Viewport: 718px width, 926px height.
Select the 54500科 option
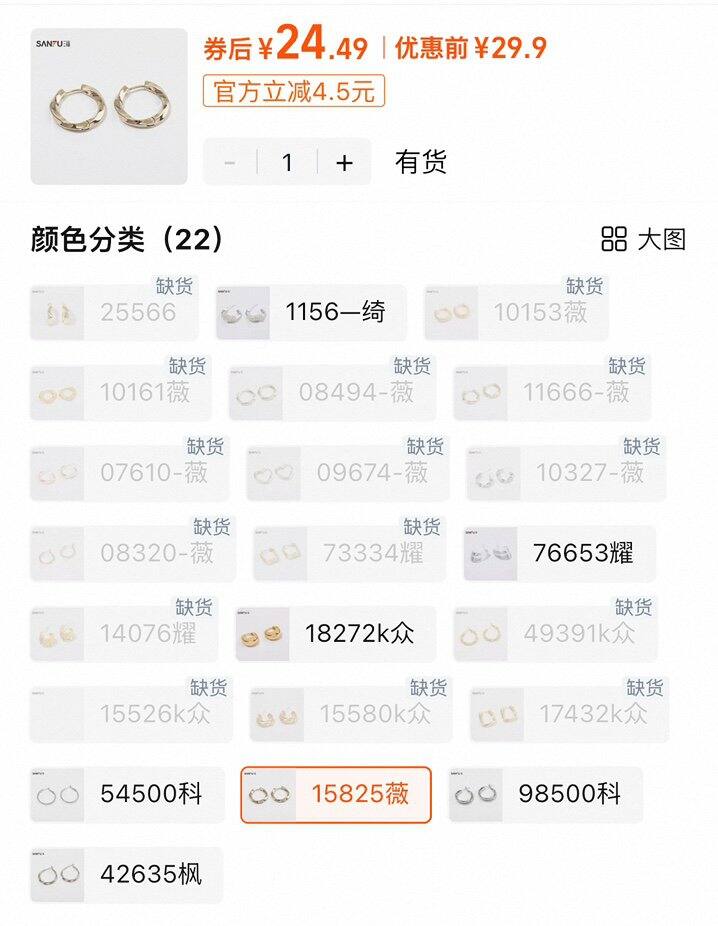coord(128,794)
